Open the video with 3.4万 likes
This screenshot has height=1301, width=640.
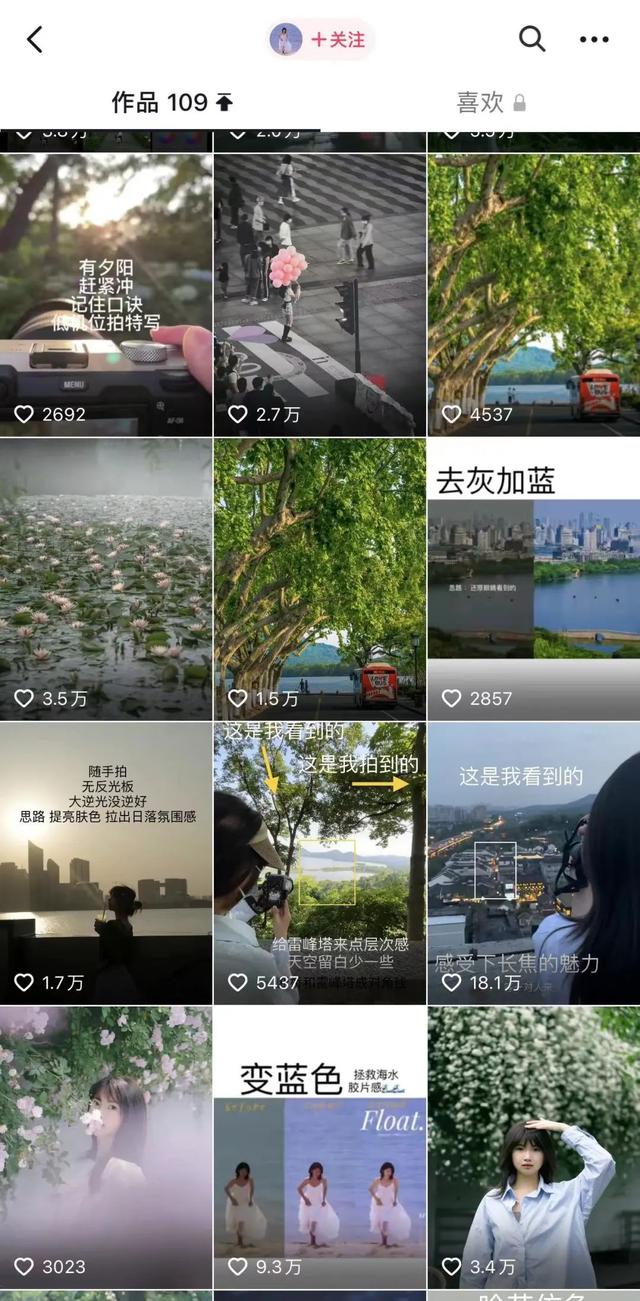(x=534, y=1147)
